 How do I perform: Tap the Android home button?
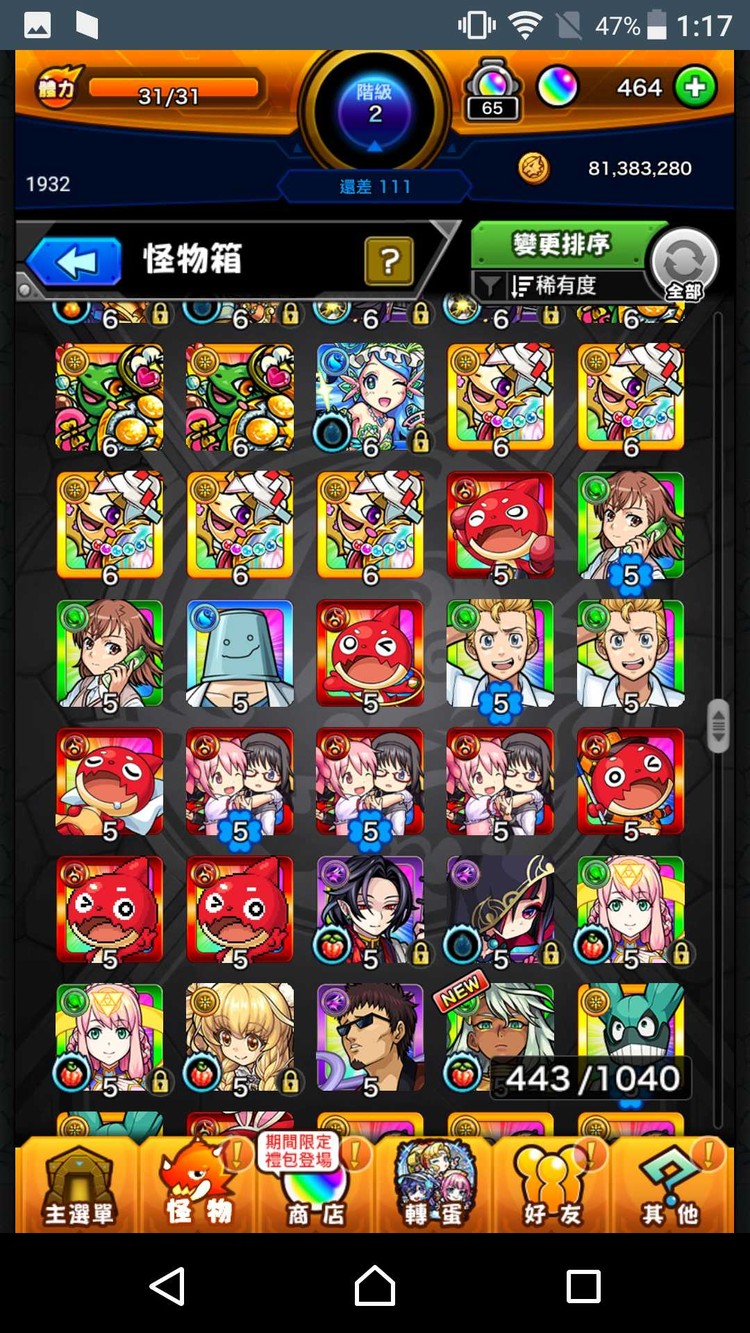pos(375,1285)
